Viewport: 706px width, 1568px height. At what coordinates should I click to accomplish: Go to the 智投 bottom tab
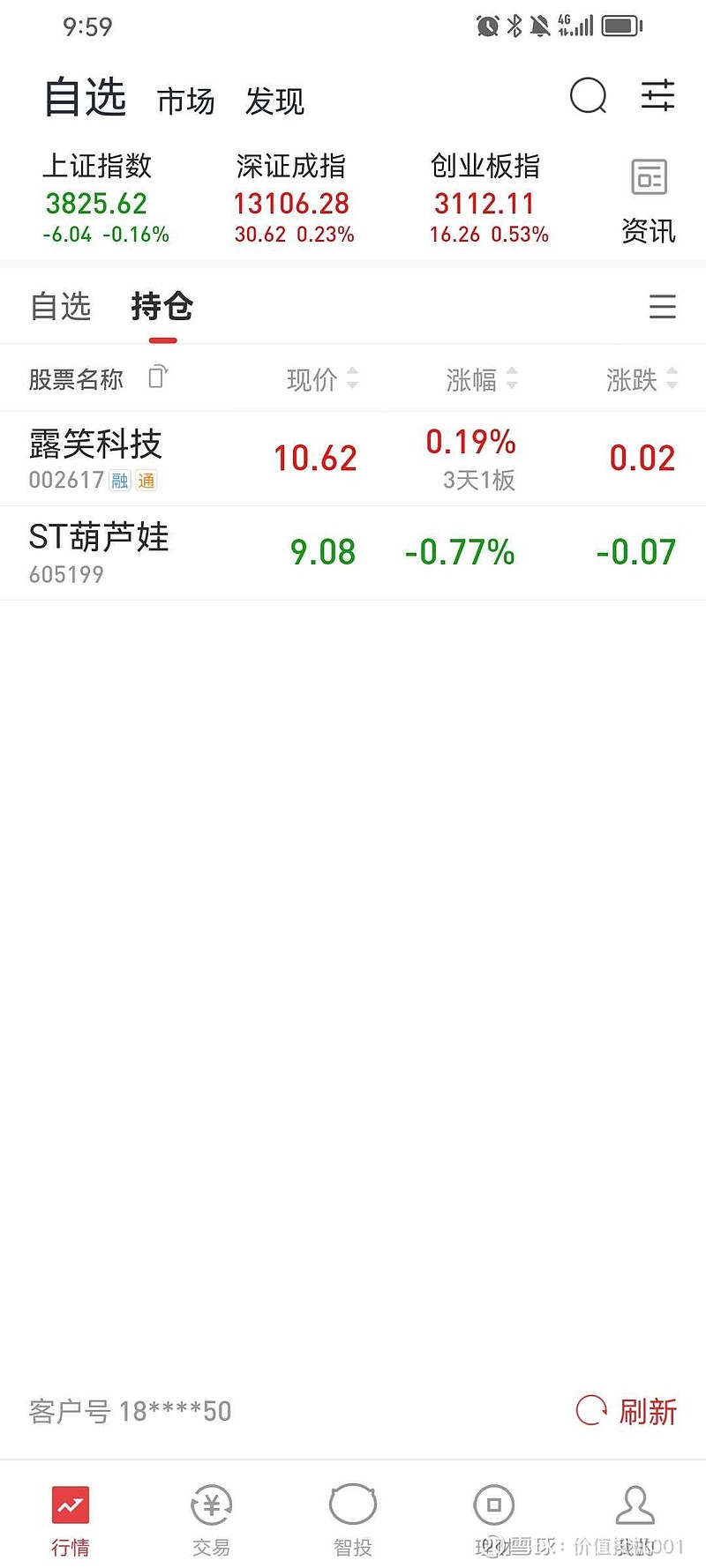(x=353, y=1519)
